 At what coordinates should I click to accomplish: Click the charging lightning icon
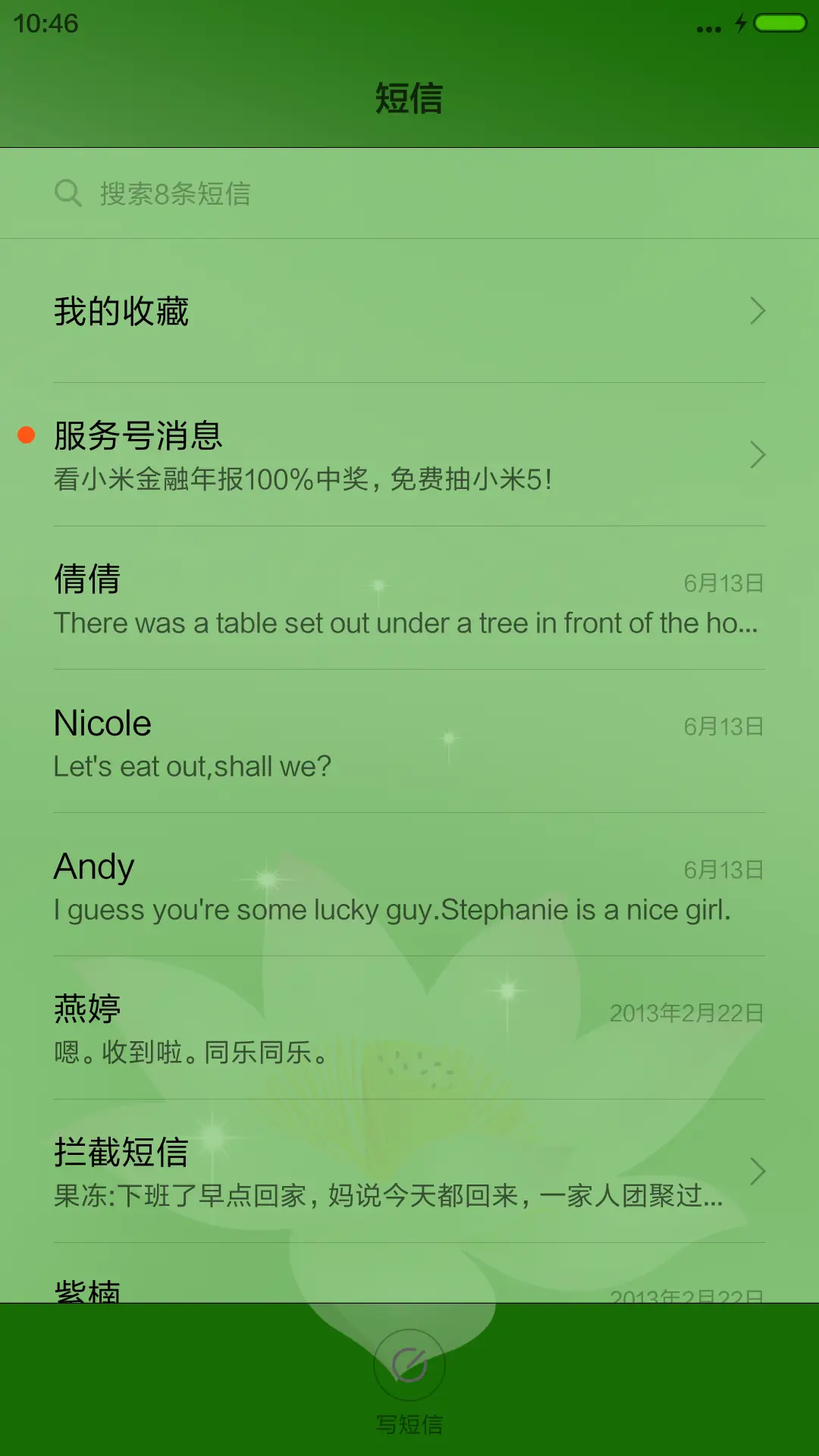(739, 24)
